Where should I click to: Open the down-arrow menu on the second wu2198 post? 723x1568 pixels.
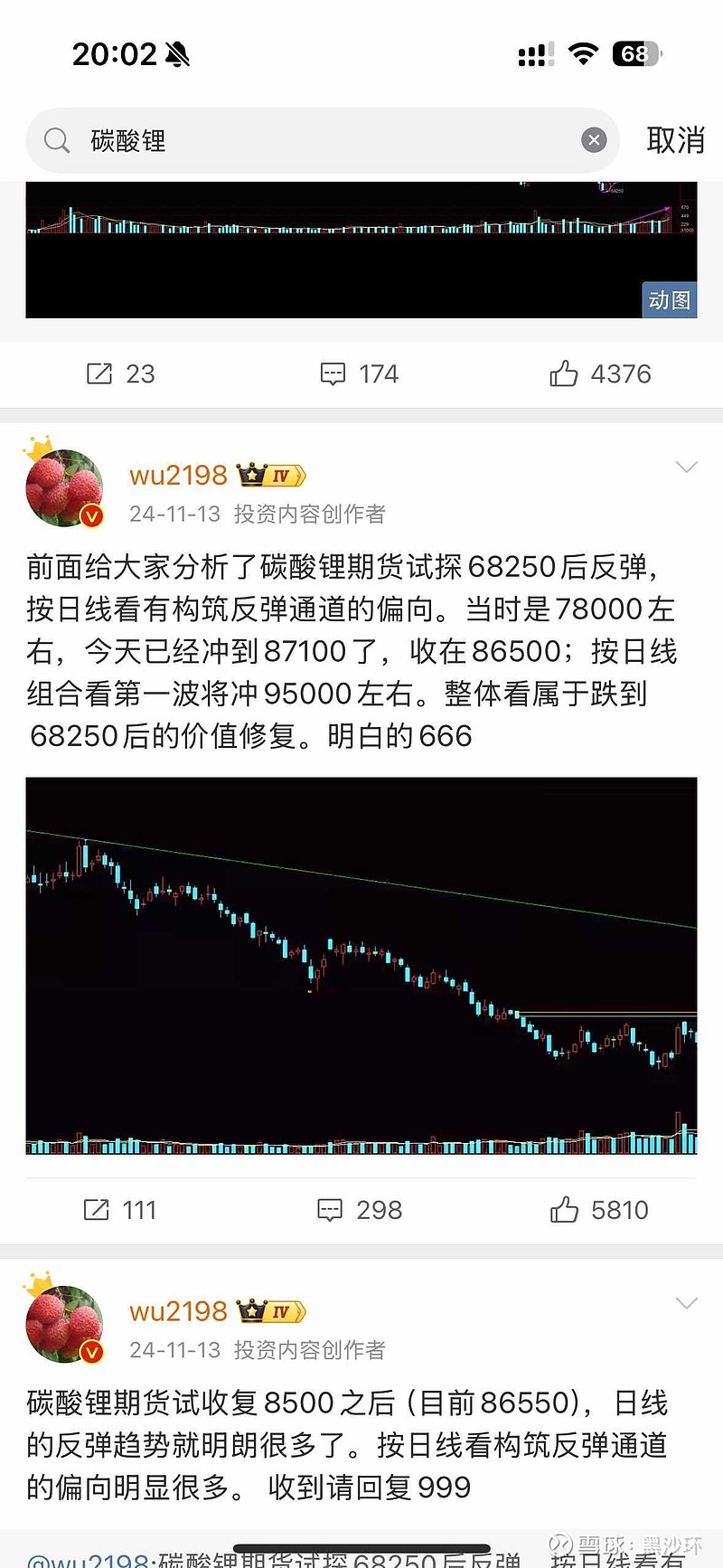coord(687,1302)
